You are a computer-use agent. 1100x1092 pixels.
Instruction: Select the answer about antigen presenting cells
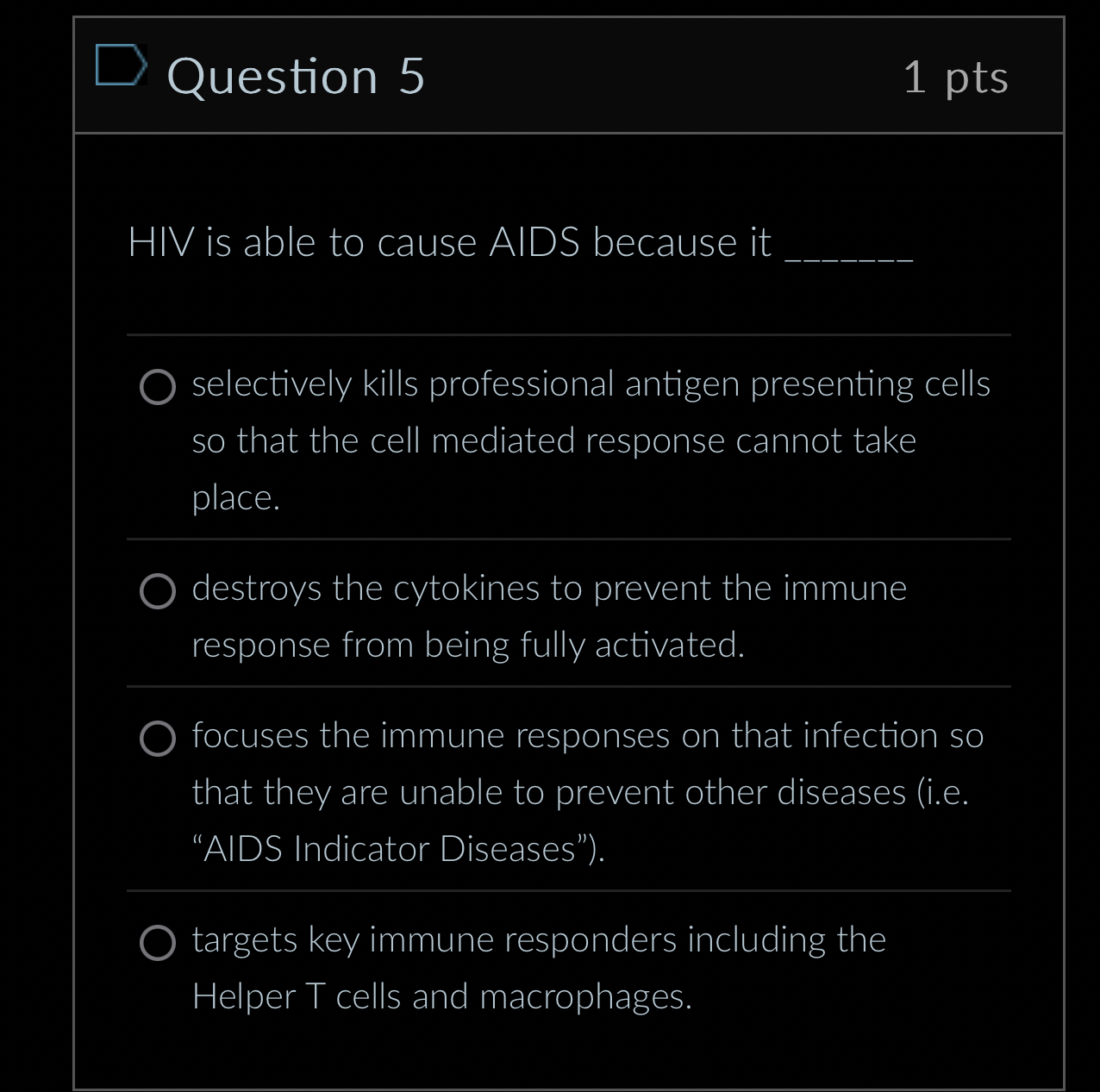tap(158, 387)
